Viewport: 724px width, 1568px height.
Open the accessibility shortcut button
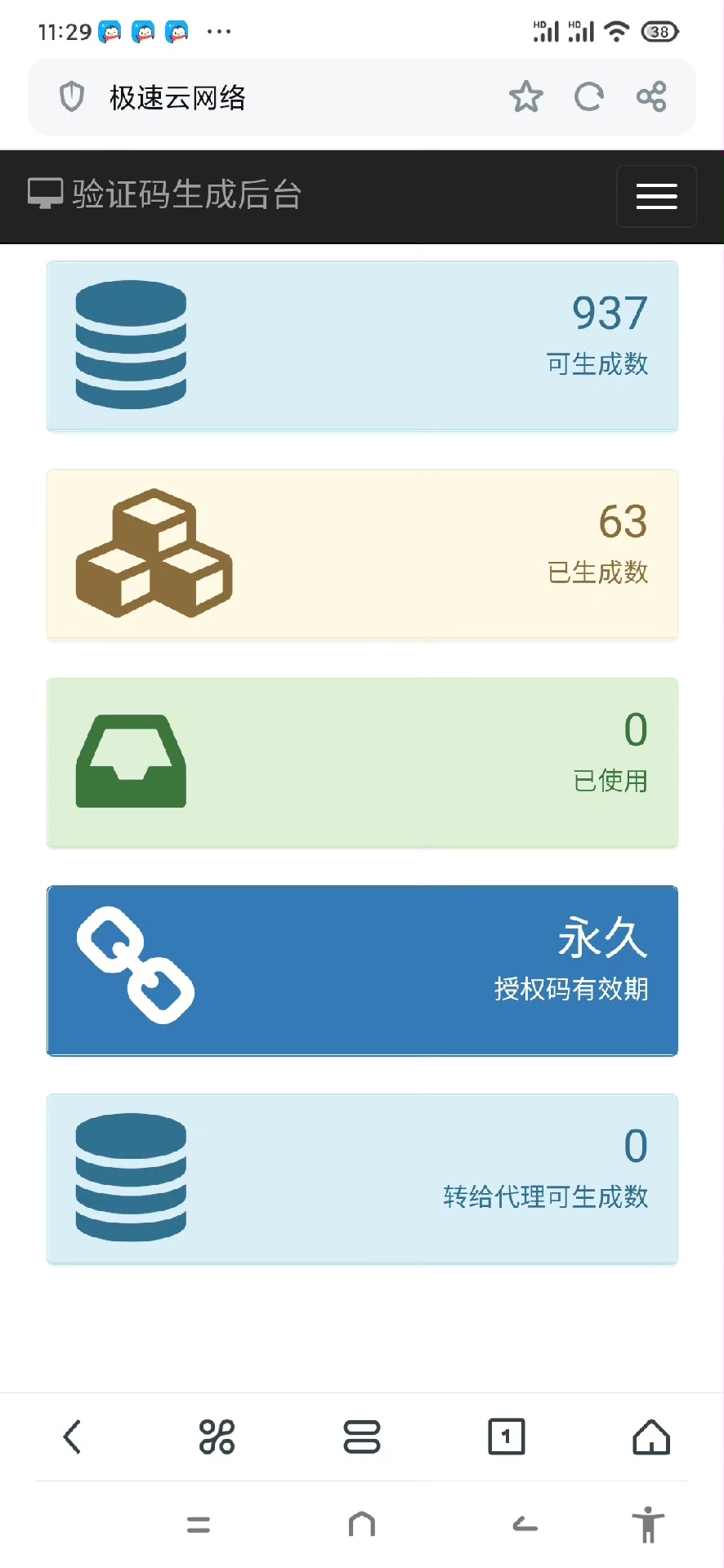coord(648,1524)
